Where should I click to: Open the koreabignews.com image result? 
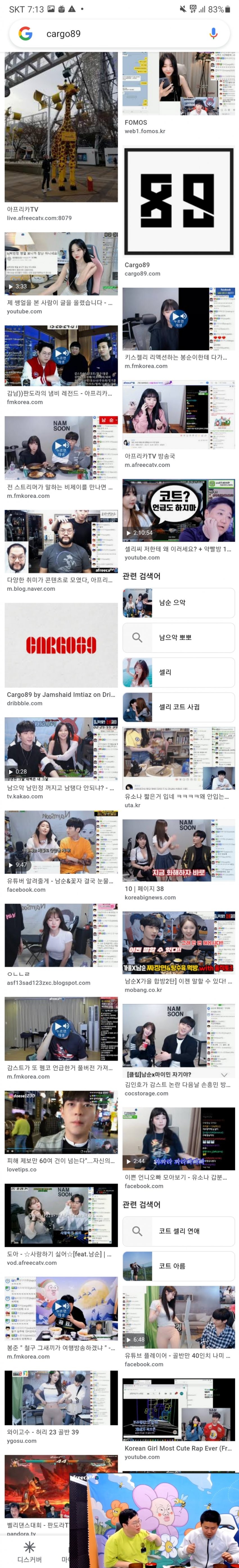[178, 850]
